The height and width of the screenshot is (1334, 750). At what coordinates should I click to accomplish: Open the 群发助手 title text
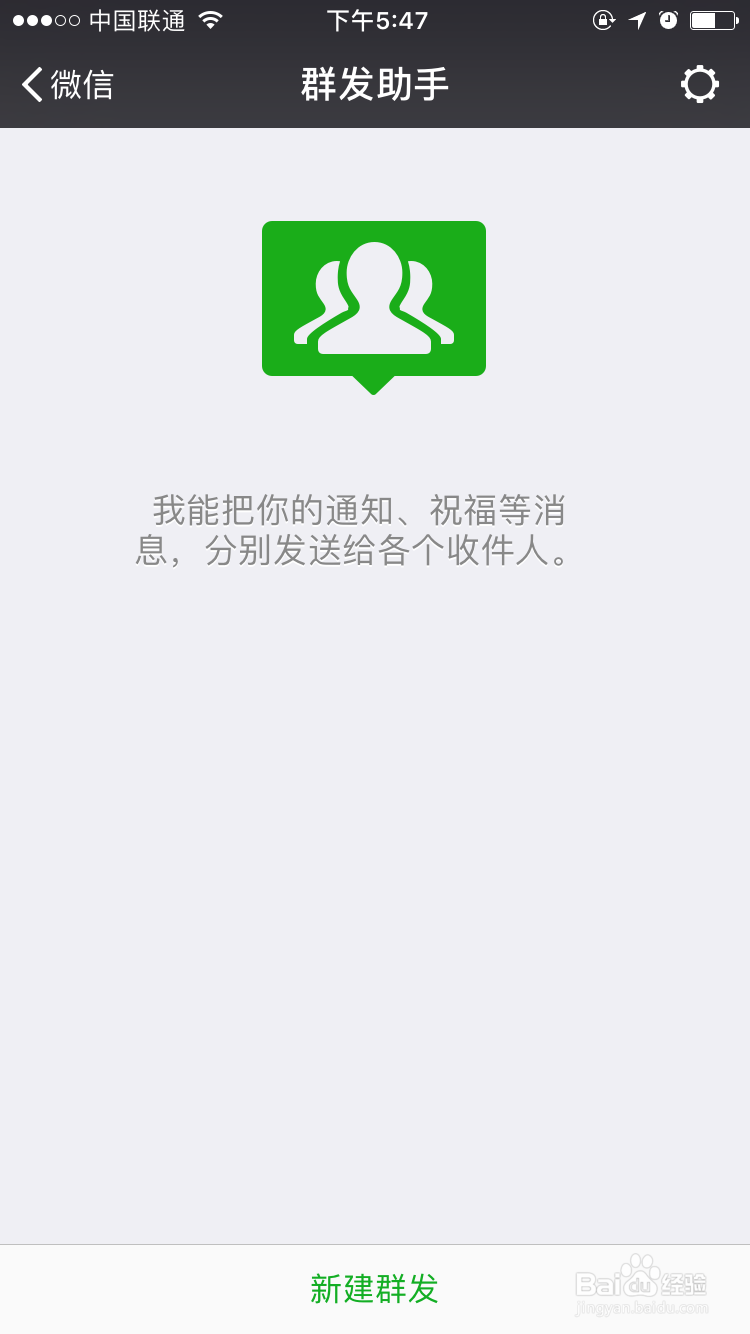pos(374,84)
